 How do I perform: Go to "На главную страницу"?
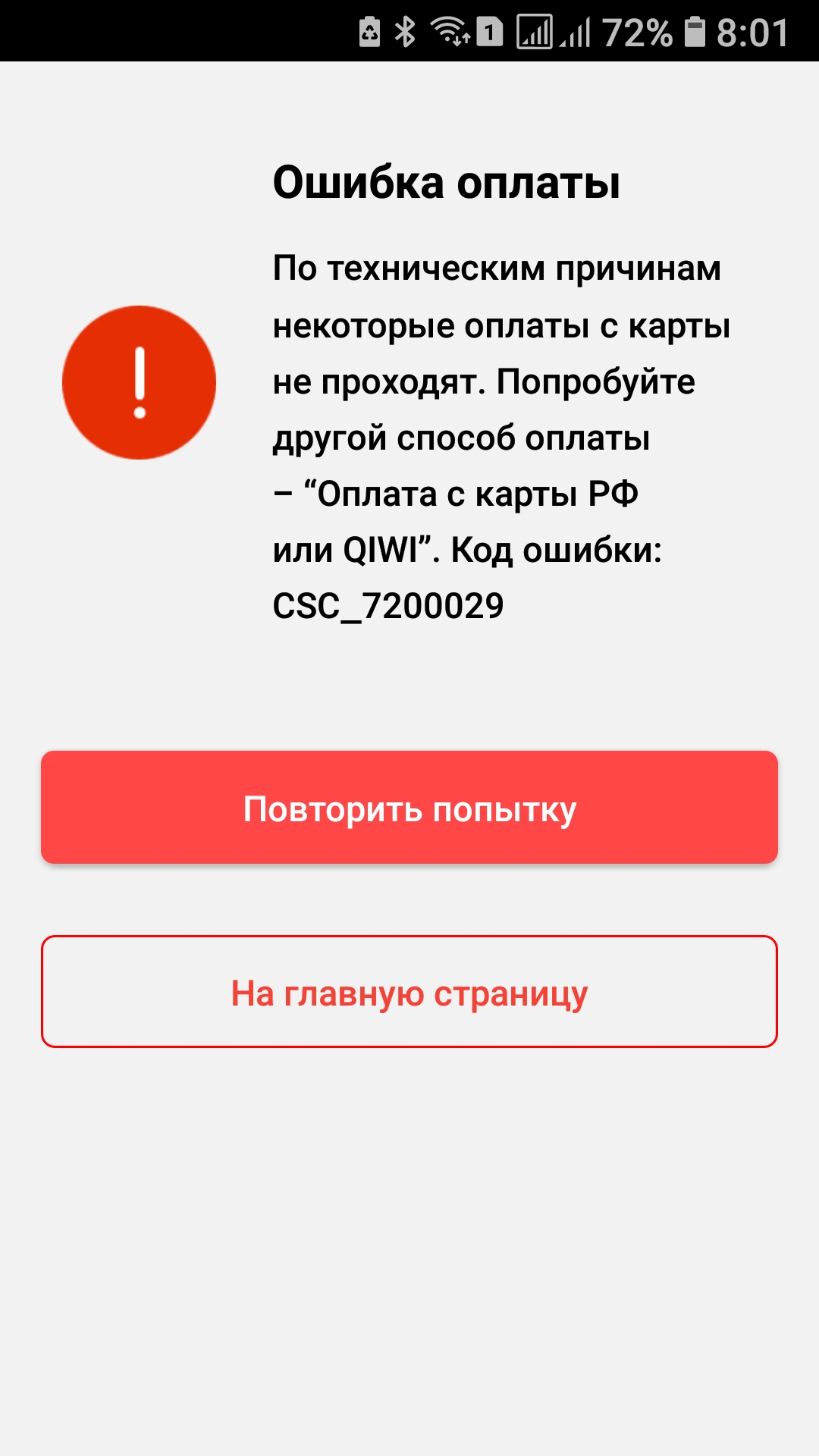[409, 992]
